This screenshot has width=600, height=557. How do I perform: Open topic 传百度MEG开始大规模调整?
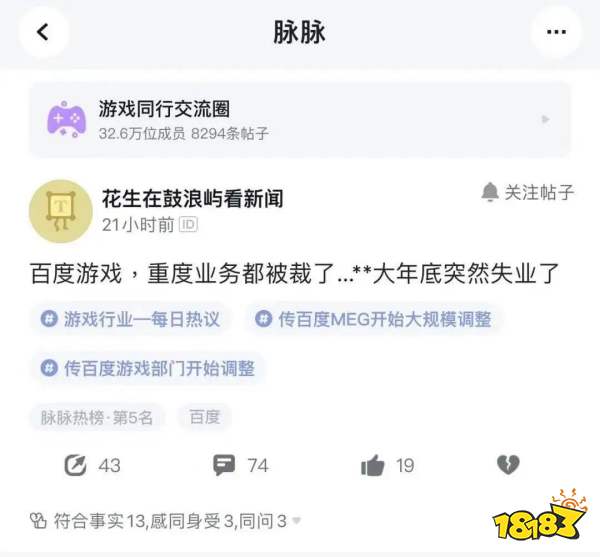point(374,319)
